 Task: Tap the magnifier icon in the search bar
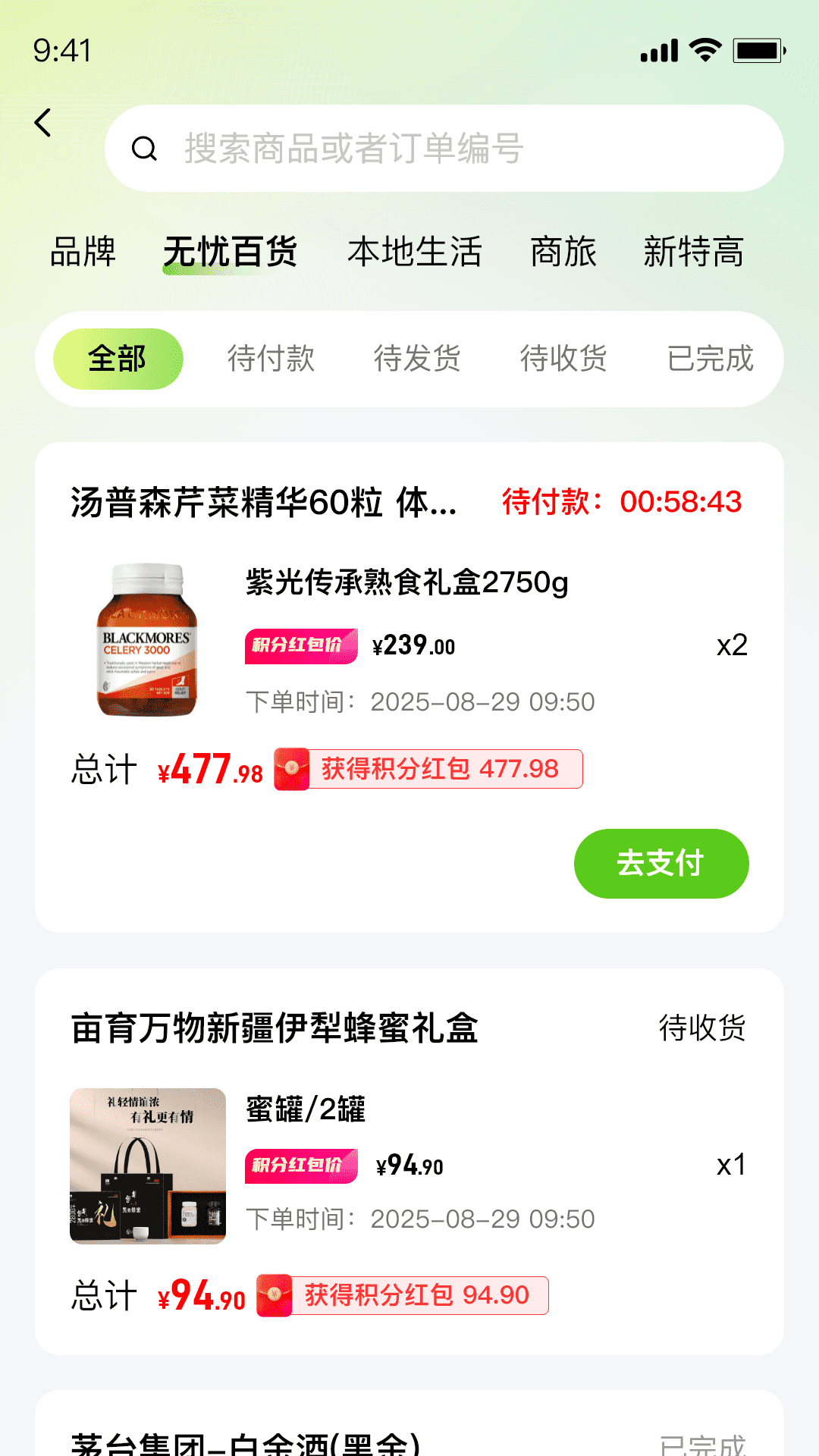click(146, 149)
